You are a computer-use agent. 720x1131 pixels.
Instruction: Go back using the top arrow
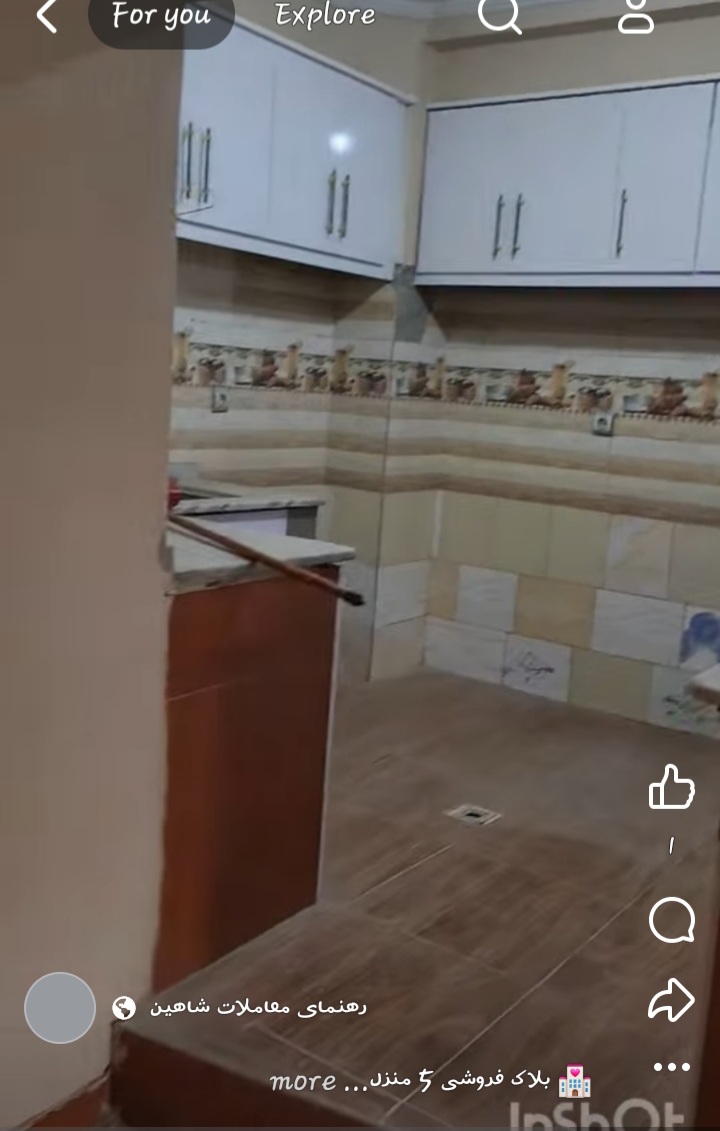46,16
